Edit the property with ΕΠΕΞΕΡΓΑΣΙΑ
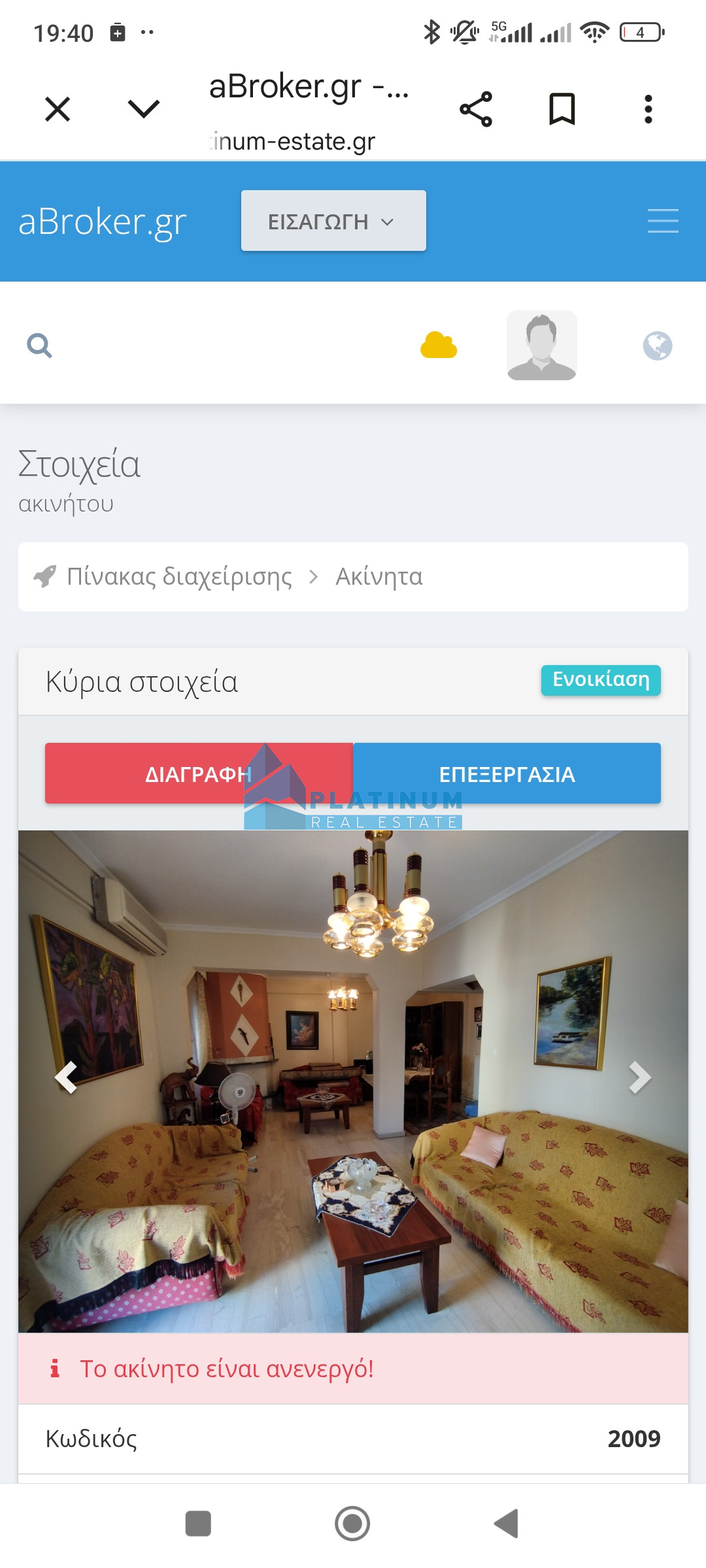This screenshot has height=1568, width=706. pos(507,774)
